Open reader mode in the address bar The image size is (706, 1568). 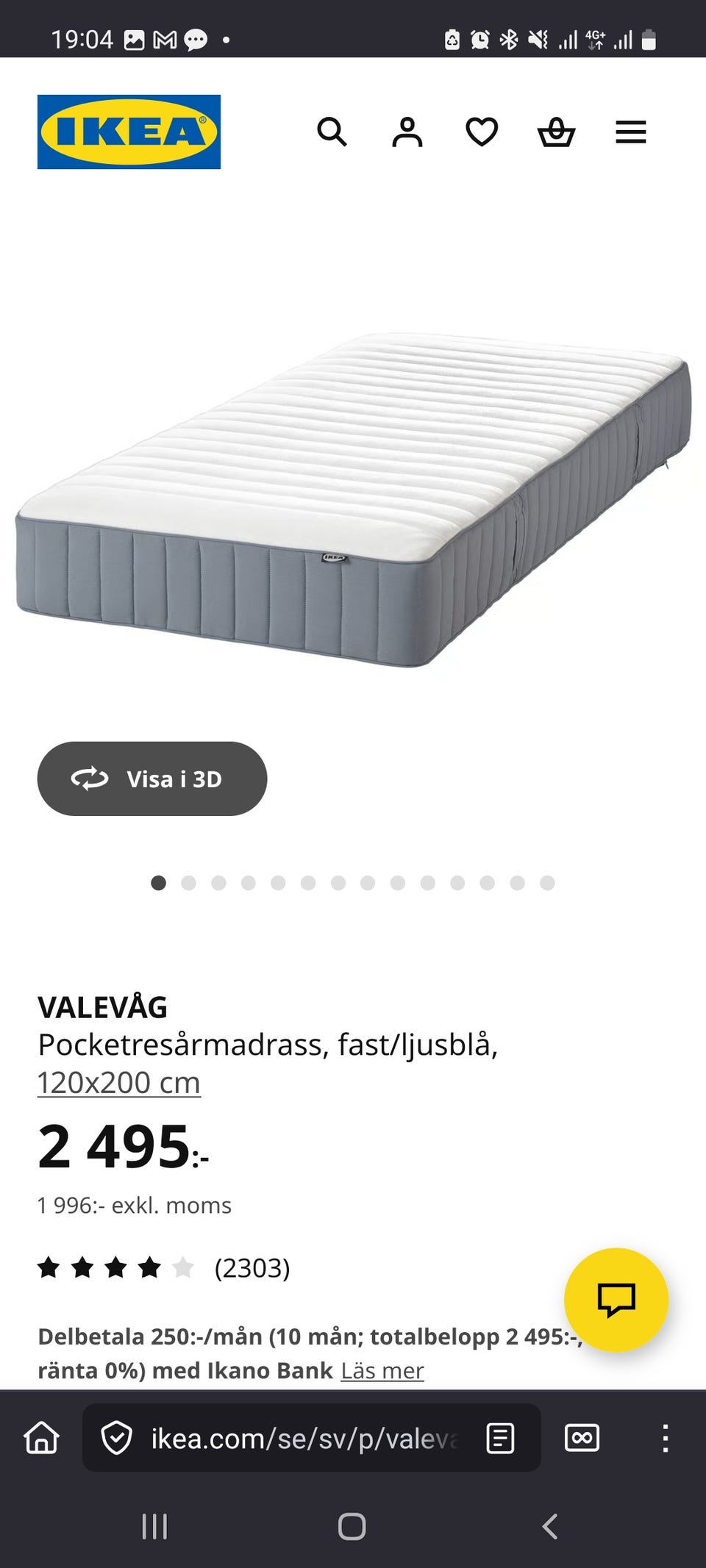[x=500, y=1438]
